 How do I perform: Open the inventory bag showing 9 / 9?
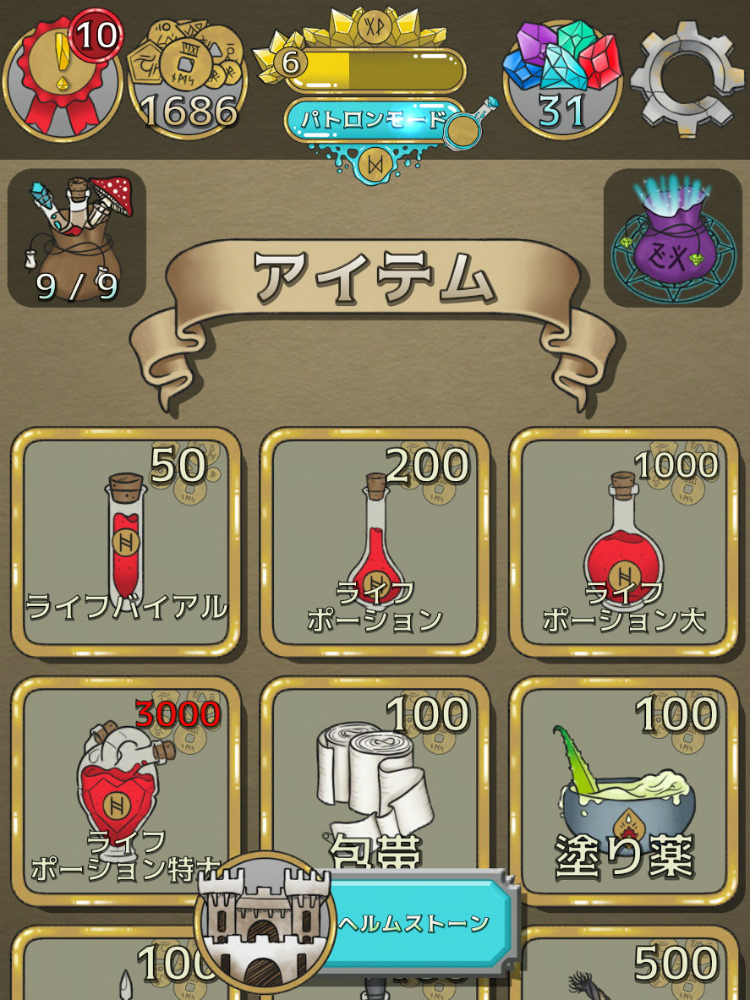click(77, 238)
